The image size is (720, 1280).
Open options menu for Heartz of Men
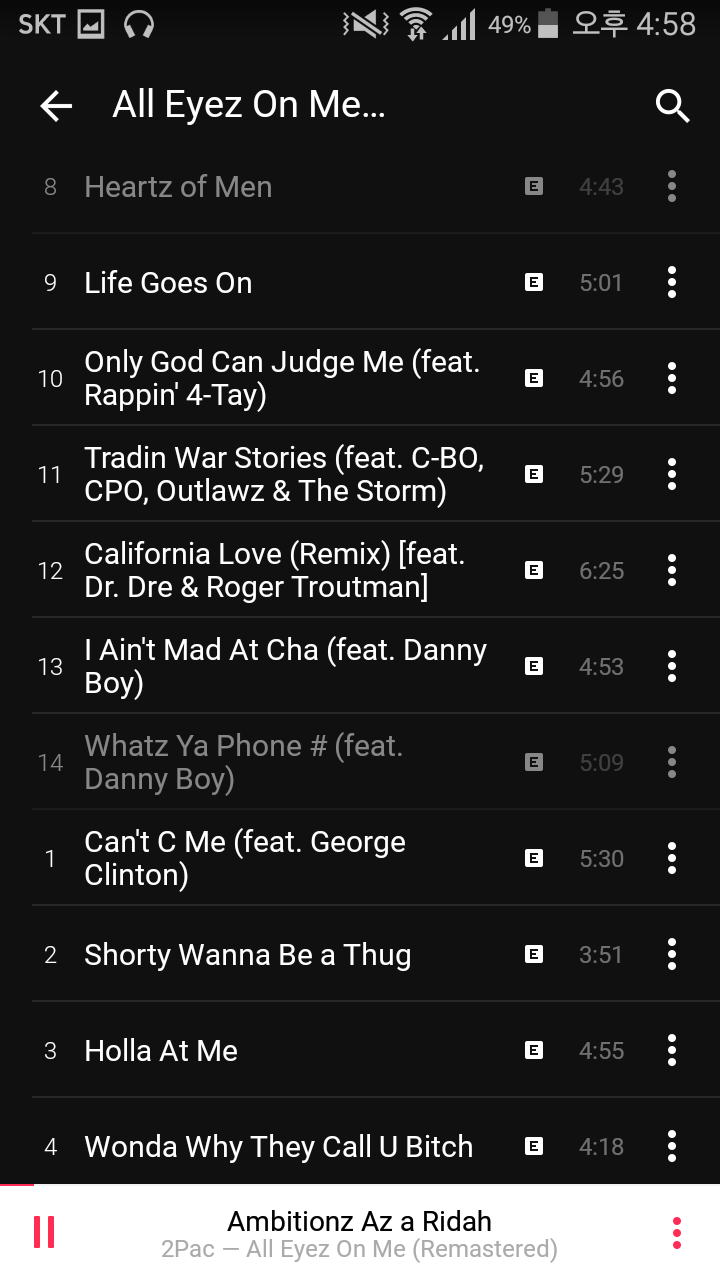[x=672, y=187]
